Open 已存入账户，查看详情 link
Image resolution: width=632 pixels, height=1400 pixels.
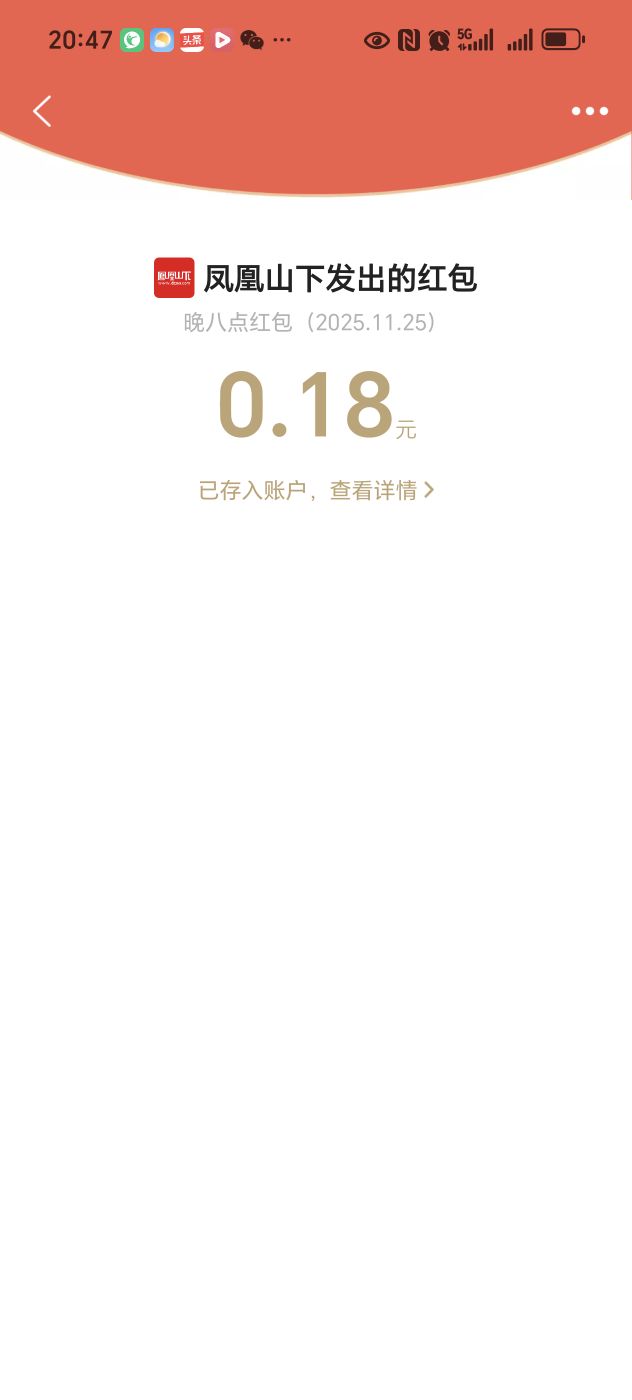click(316, 490)
